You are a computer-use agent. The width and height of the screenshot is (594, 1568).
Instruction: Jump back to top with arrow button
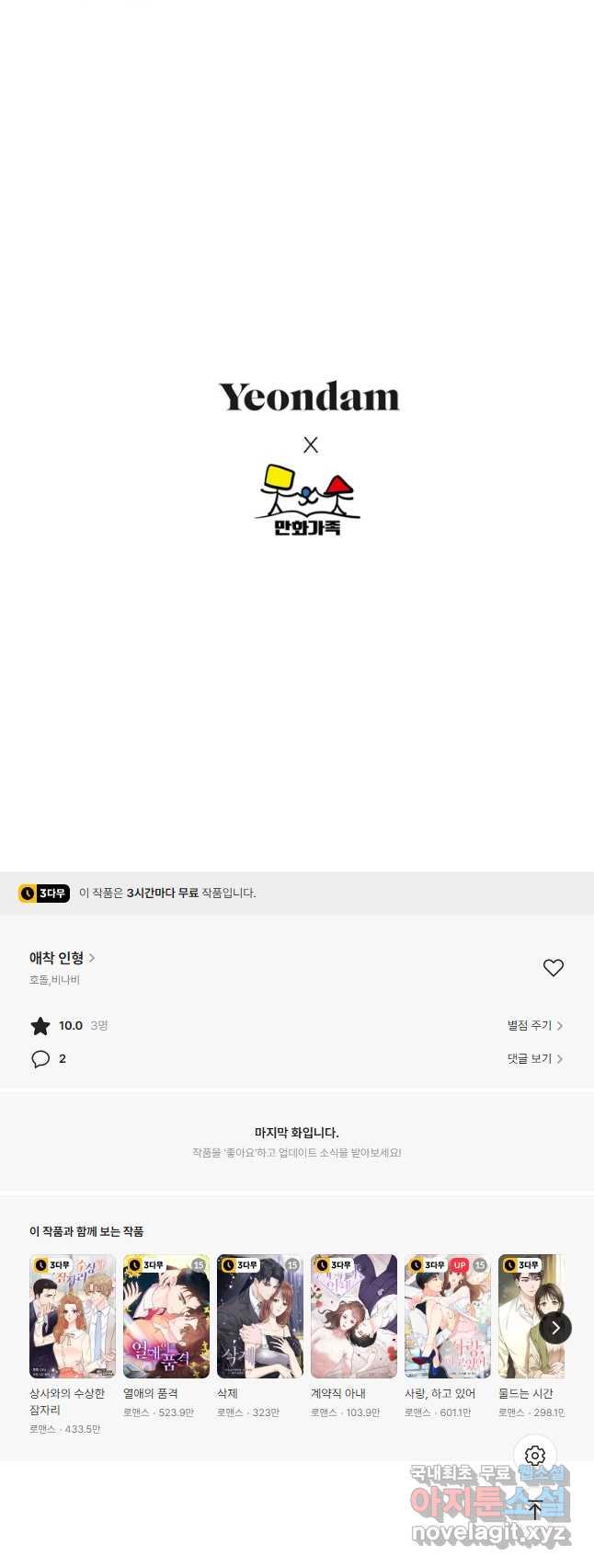point(535,1509)
